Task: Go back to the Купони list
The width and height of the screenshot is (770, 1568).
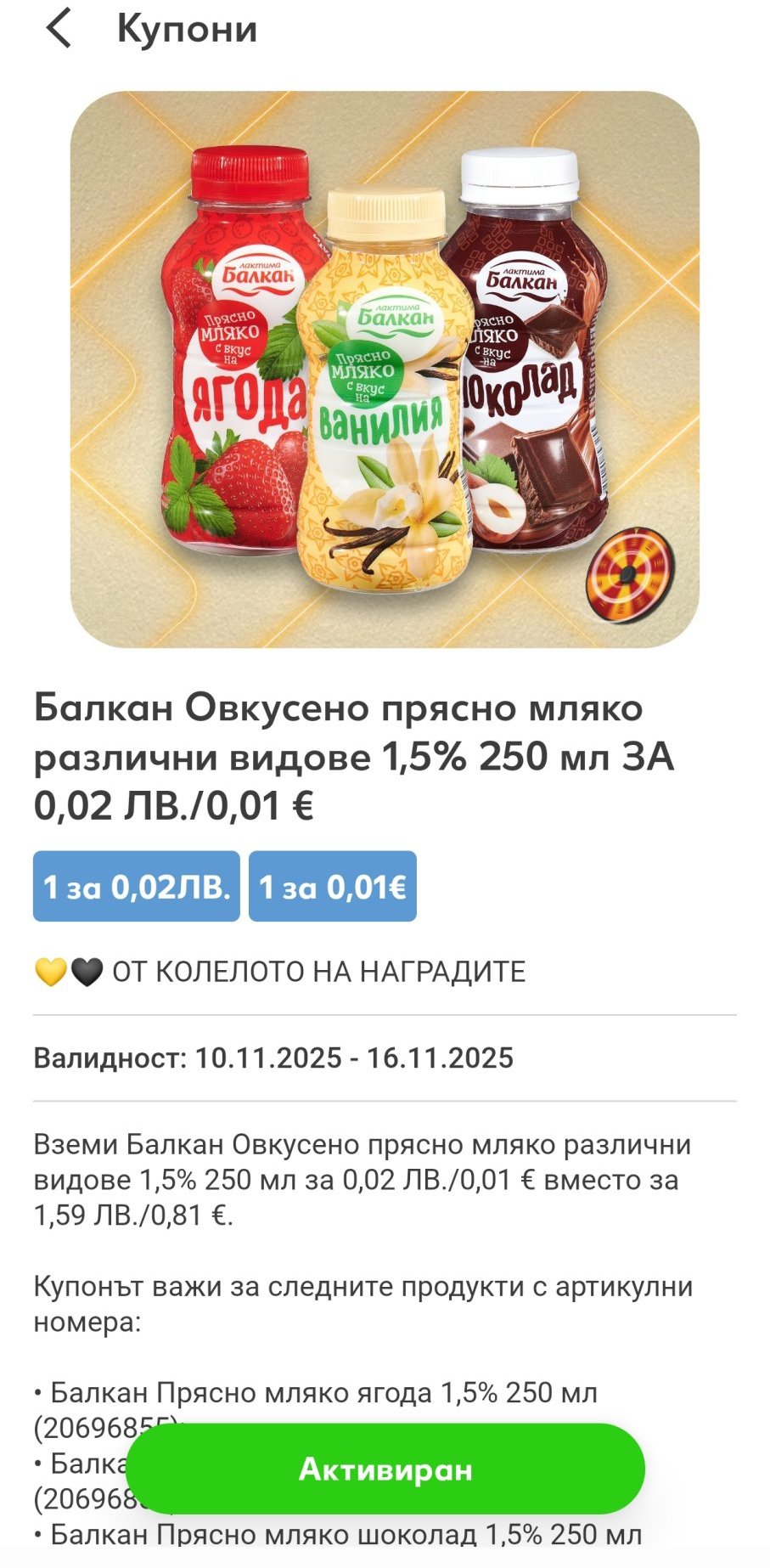Action: [58, 30]
